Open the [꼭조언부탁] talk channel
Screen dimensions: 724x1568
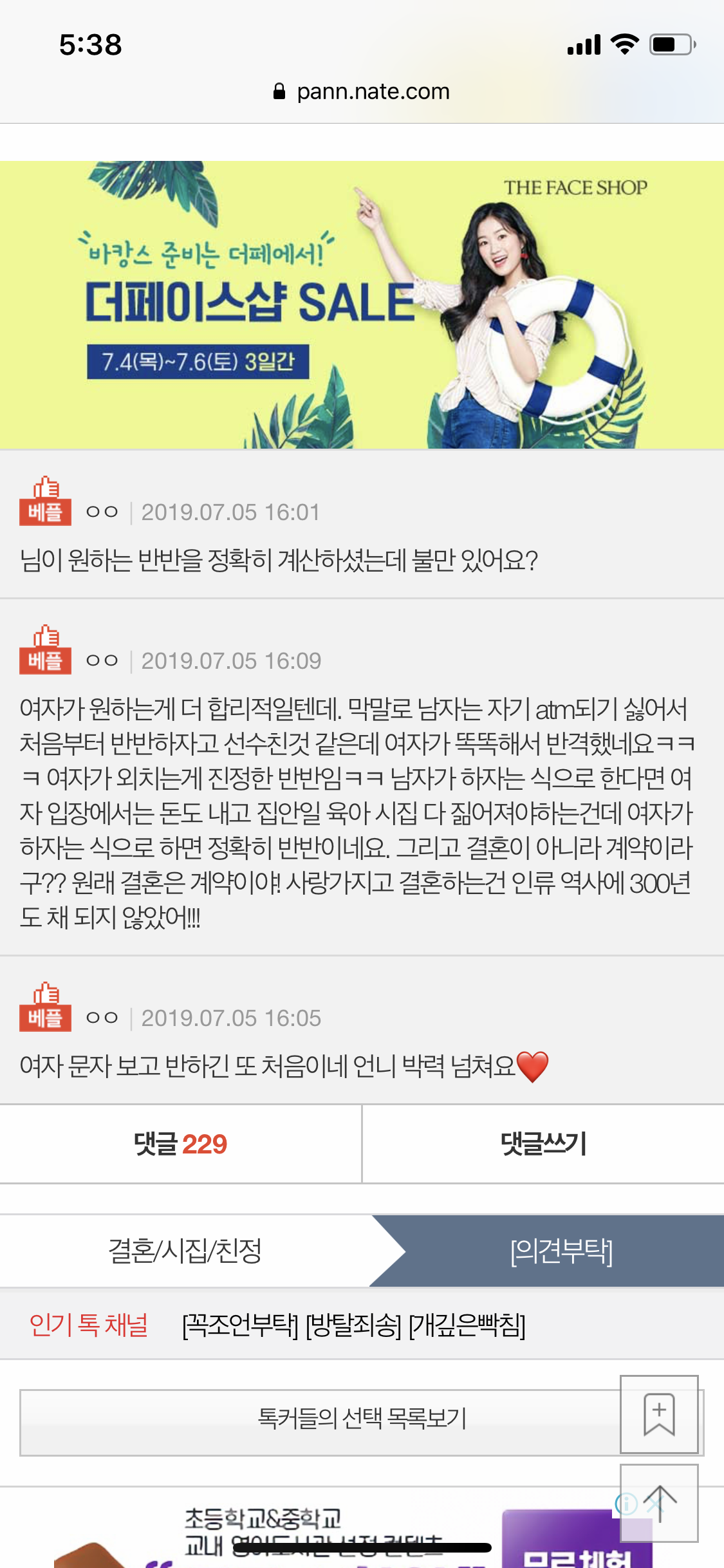coord(240,1326)
